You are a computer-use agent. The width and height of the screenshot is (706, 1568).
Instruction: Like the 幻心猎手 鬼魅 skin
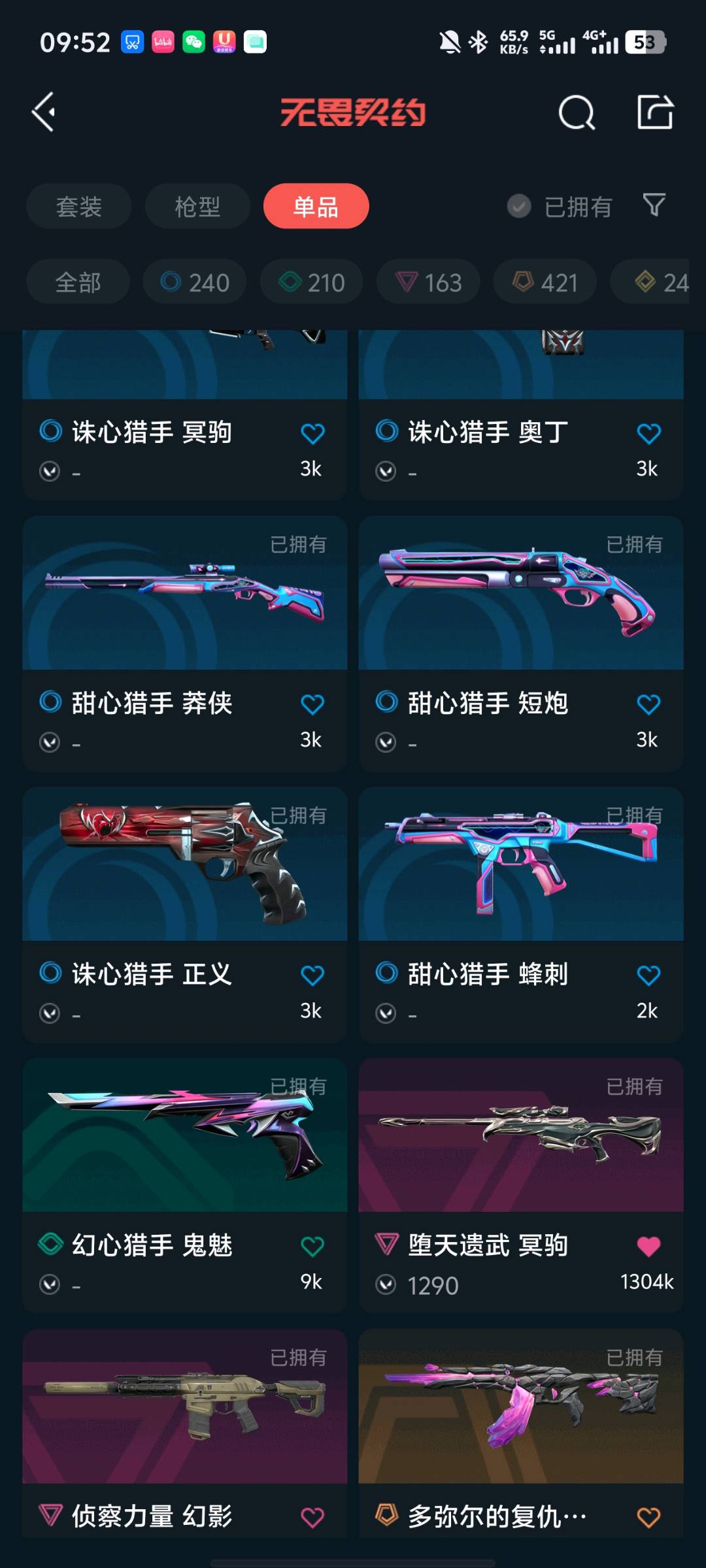click(312, 1247)
